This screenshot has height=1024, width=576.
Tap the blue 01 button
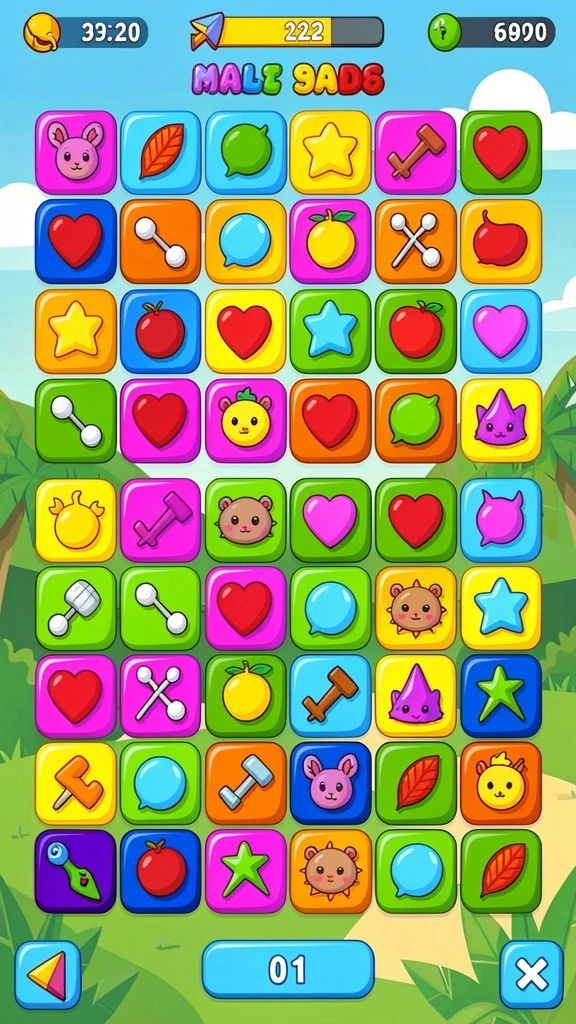pyautogui.click(x=287, y=970)
